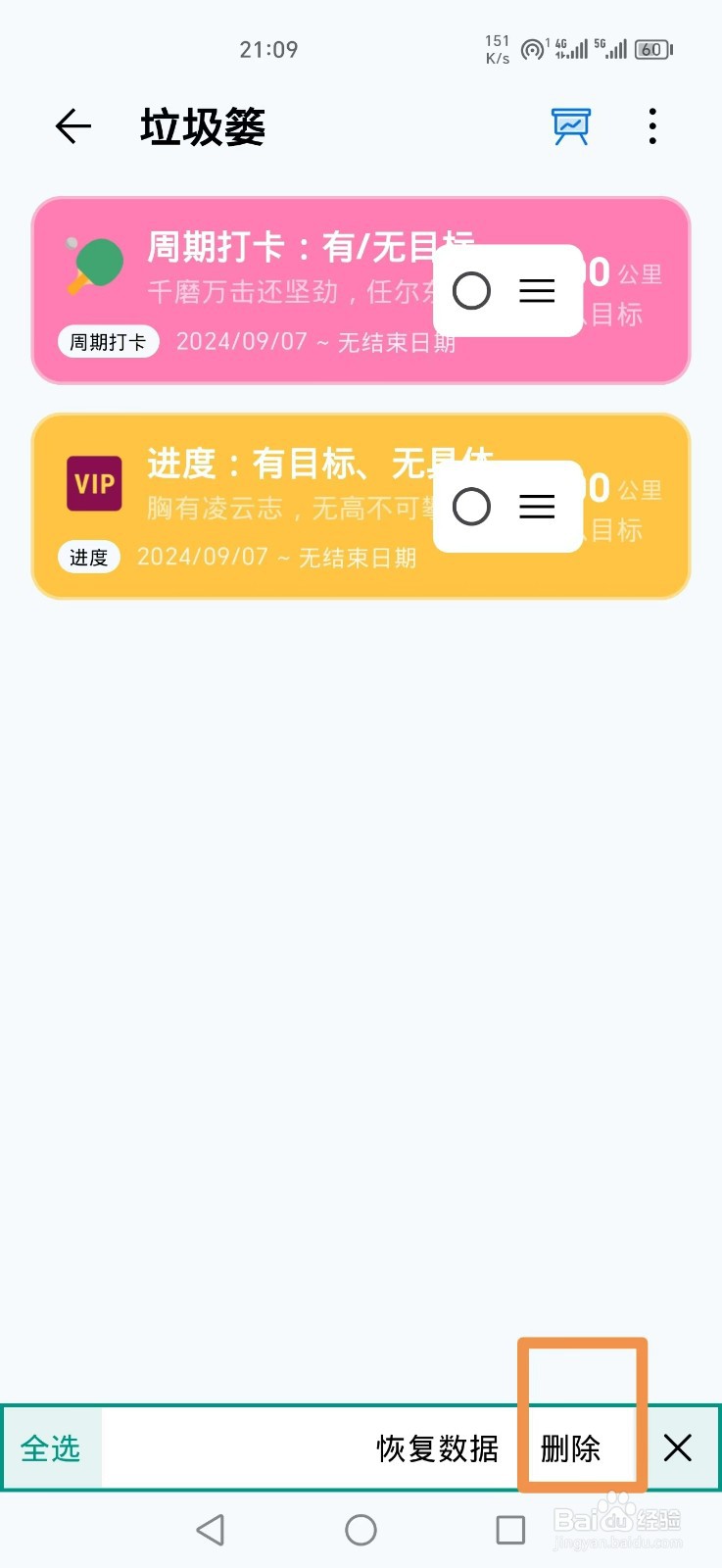
Task: Tap 恢复数据 to restore data
Action: click(438, 1448)
